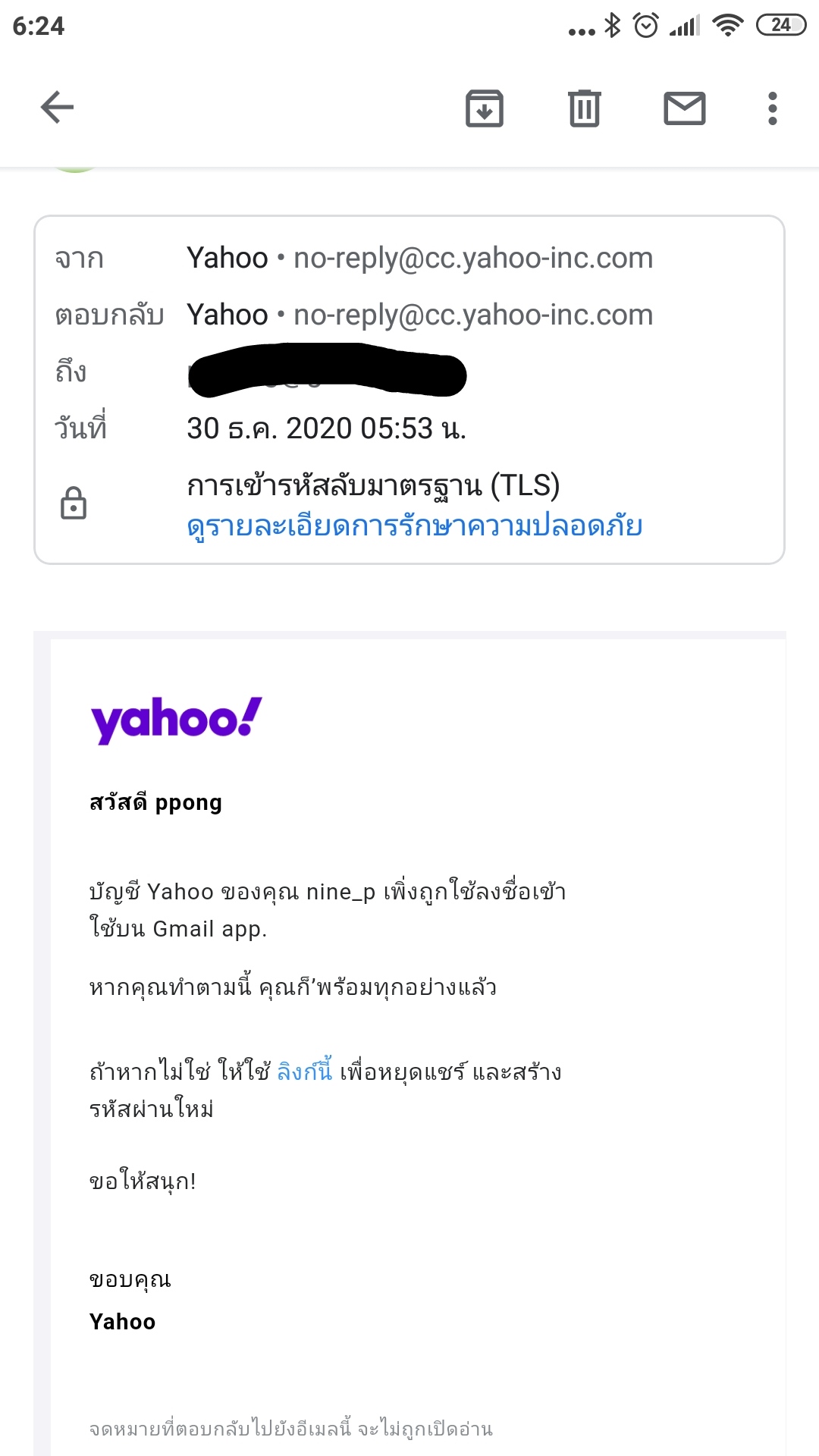Open ดูรายละเอียดการรักษาความปลอดภัย link

click(x=415, y=526)
